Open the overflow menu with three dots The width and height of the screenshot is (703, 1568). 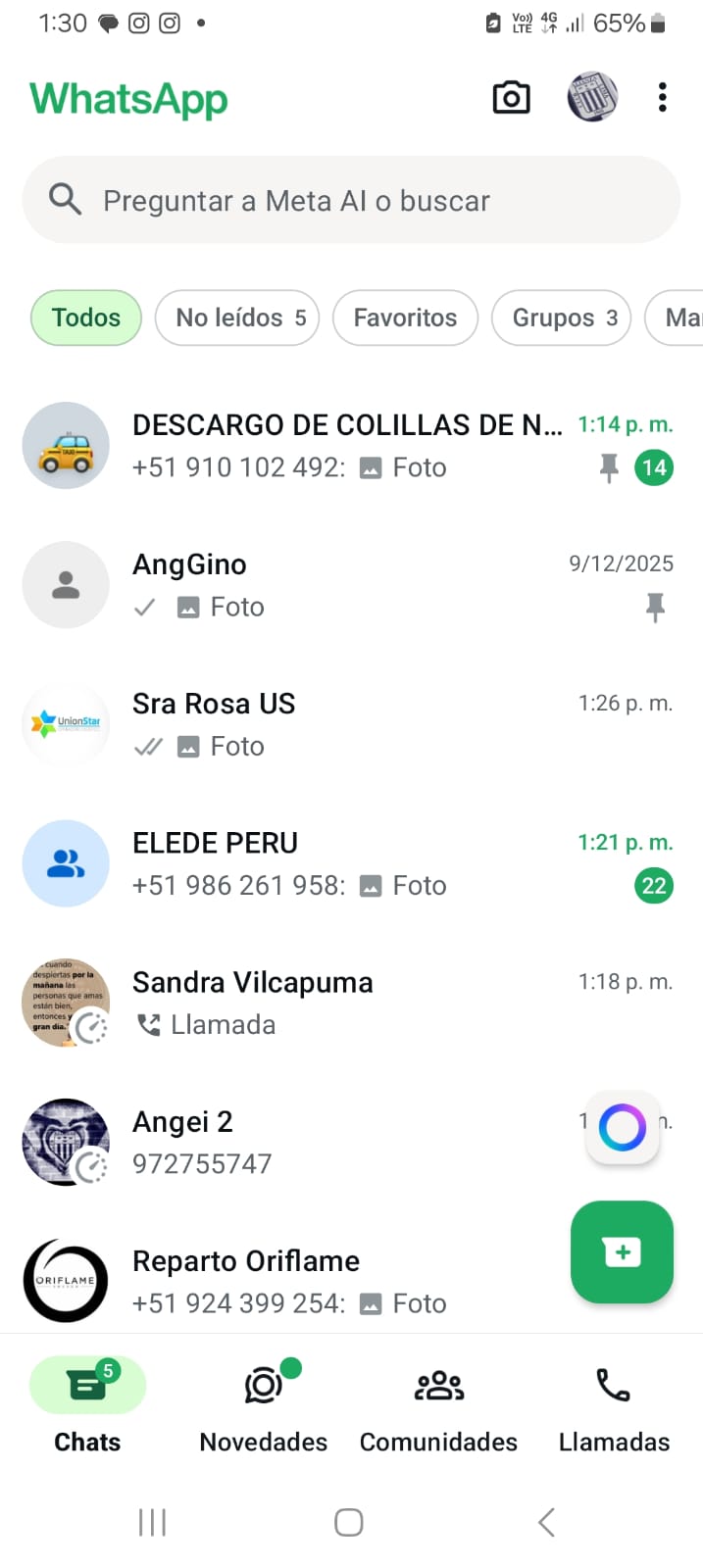[x=663, y=97]
